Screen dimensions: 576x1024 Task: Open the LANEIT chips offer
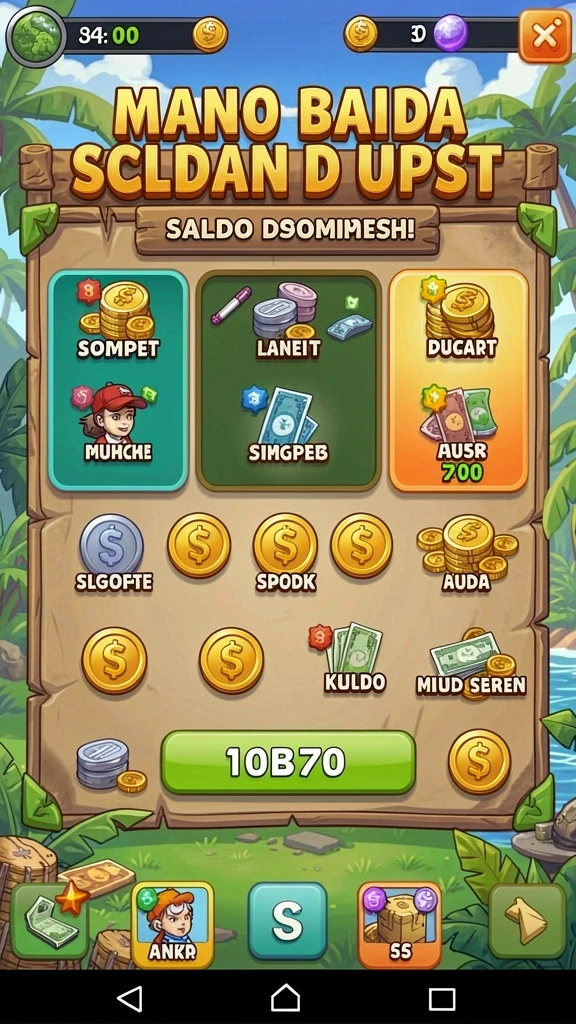[x=287, y=320]
